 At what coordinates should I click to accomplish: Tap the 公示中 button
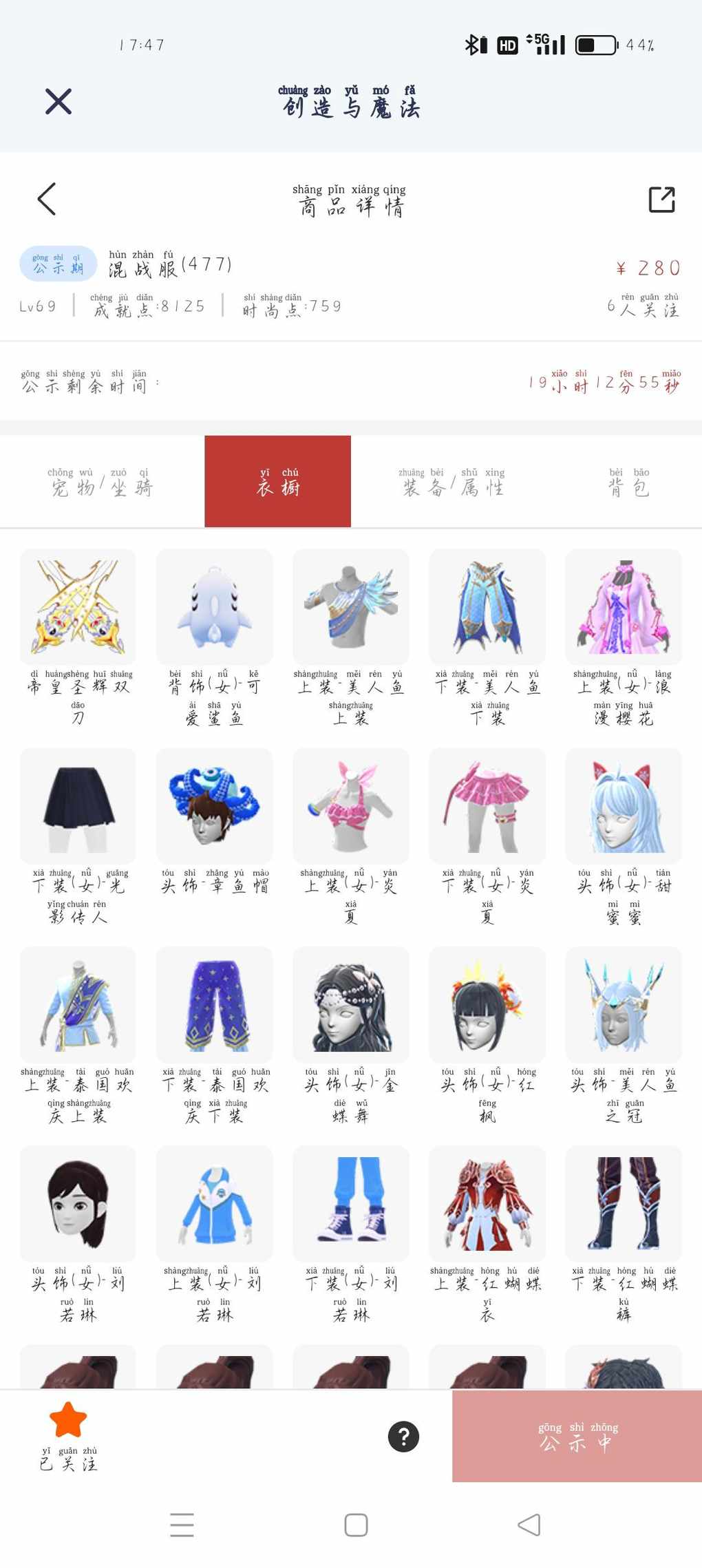(x=577, y=1436)
